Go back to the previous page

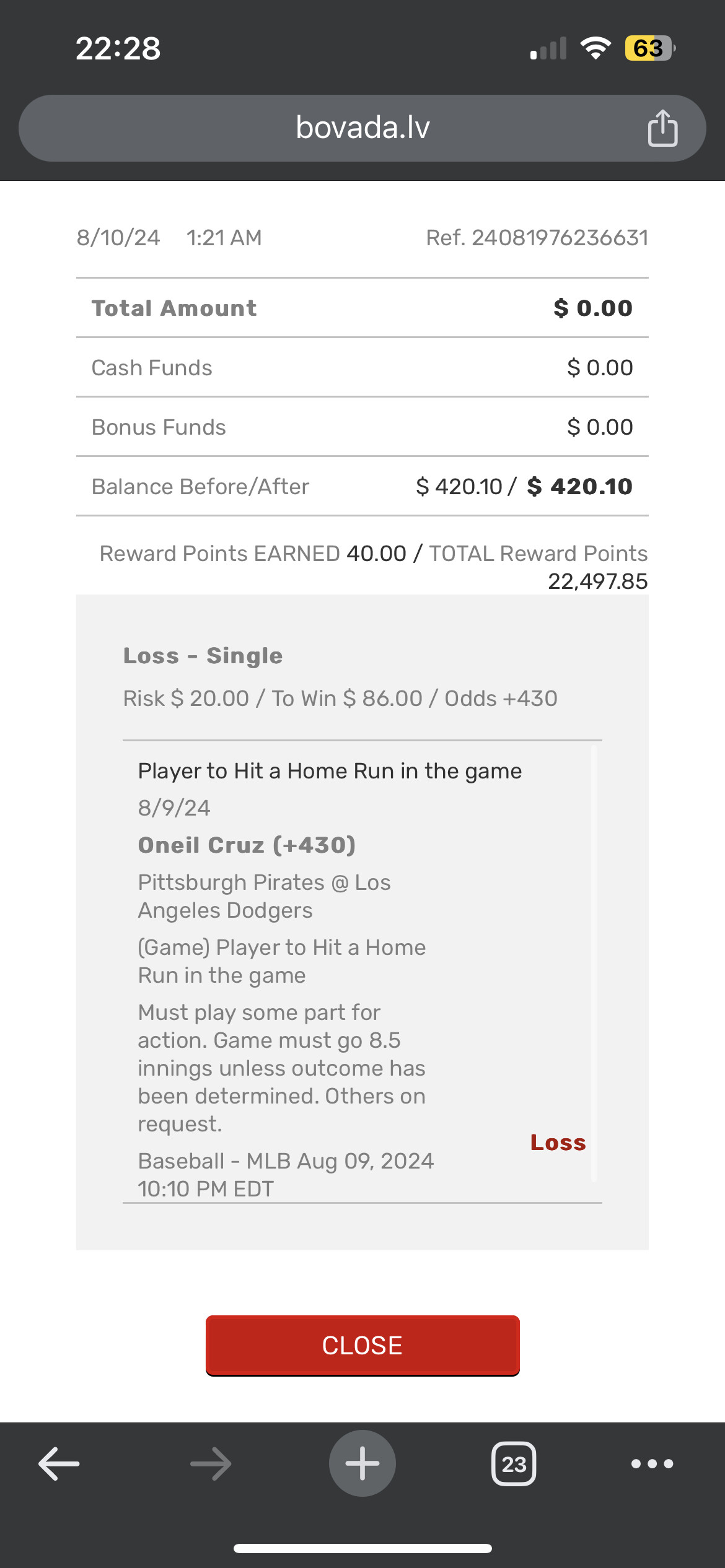[59, 1463]
